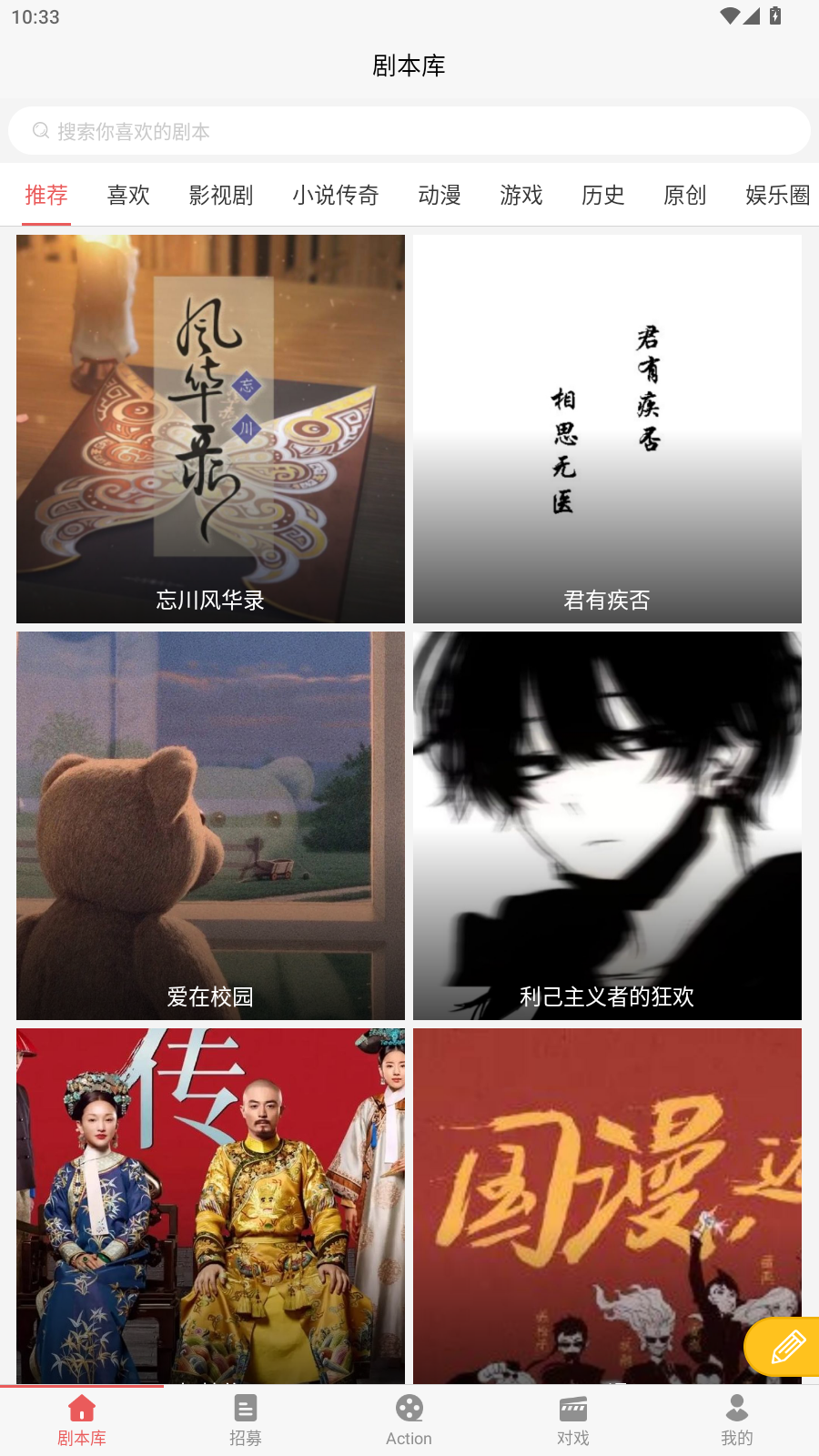819x1456 pixels.
Task: Open the 小说传奇 category tab
Action: (x=335, y=195)
